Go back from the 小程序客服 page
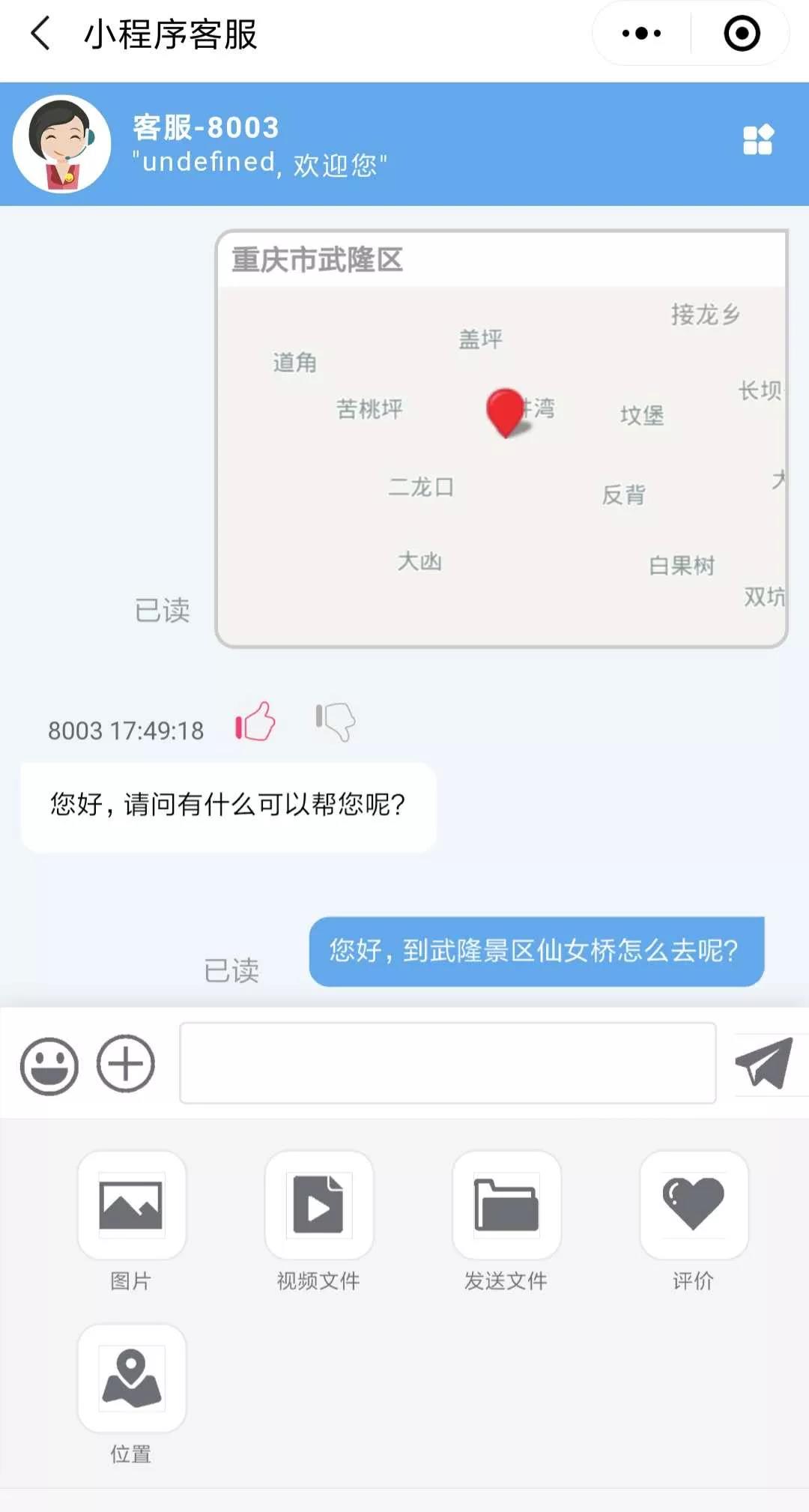809x1512 pixels. pos(40,34)
